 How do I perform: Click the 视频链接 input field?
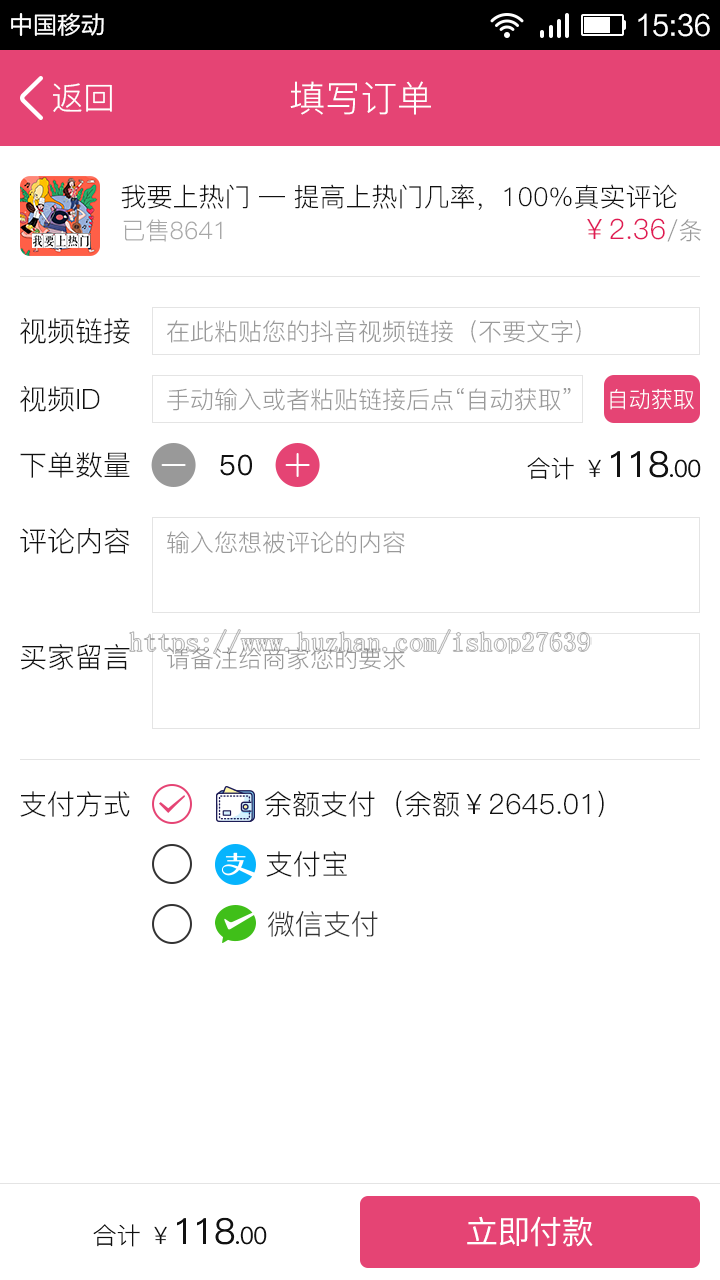[x=425, y=331]
